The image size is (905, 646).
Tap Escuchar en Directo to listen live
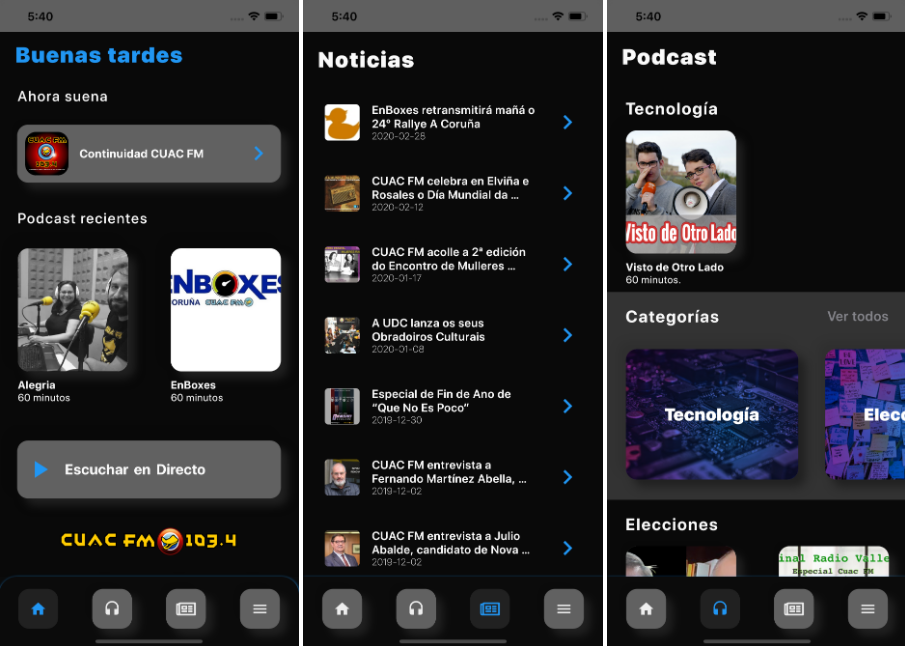[148, 469]
